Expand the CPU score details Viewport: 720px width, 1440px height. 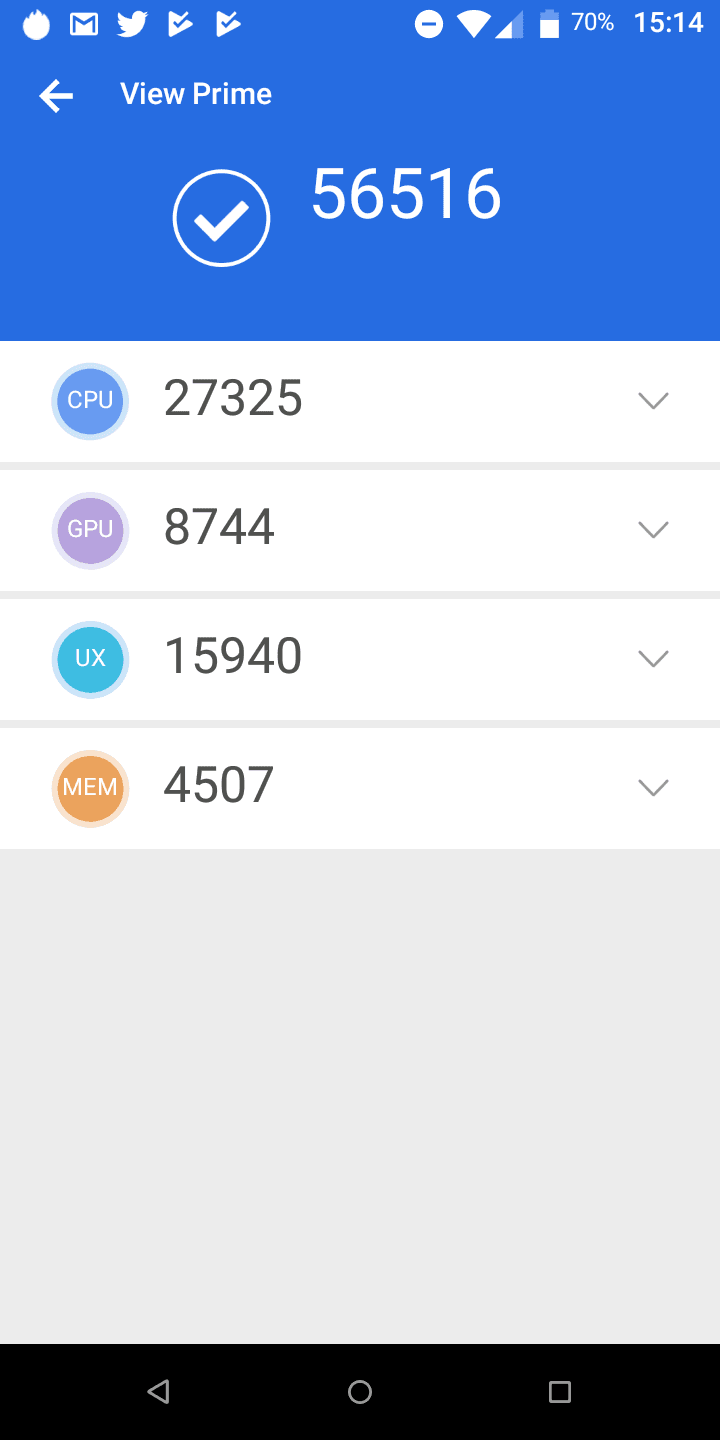click(653, 400)
